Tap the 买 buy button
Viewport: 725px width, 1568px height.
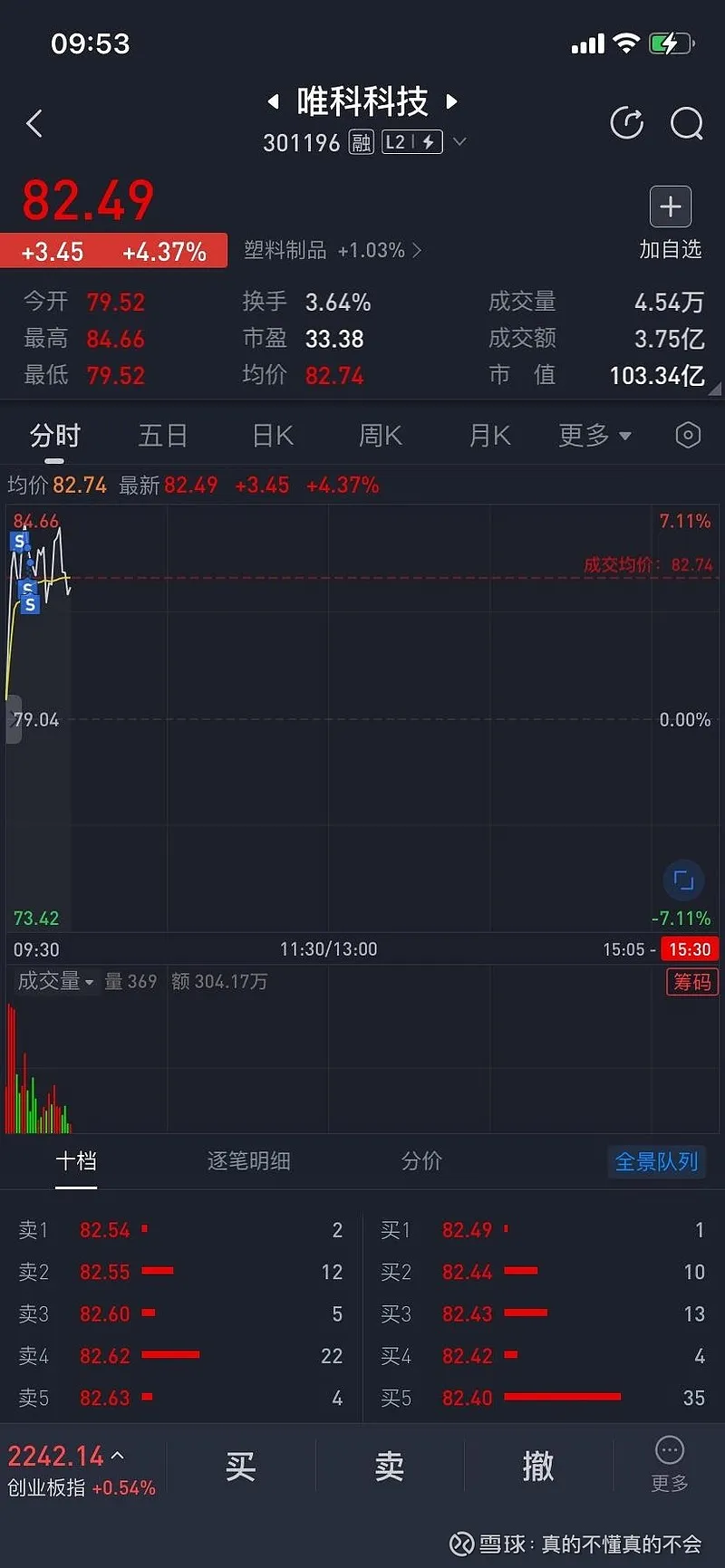(240, 1466)
